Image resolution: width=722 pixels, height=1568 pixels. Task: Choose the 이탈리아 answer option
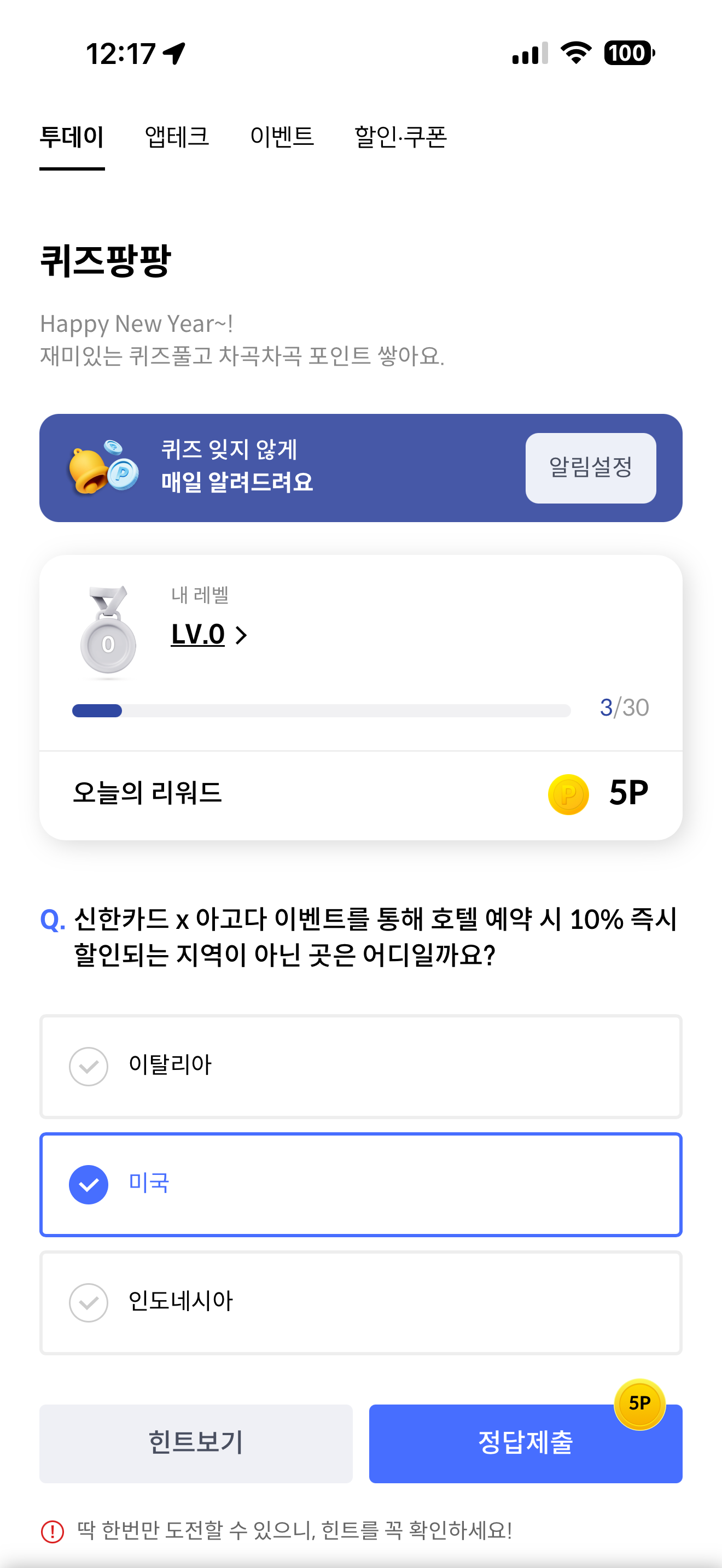click(360, 1066)
